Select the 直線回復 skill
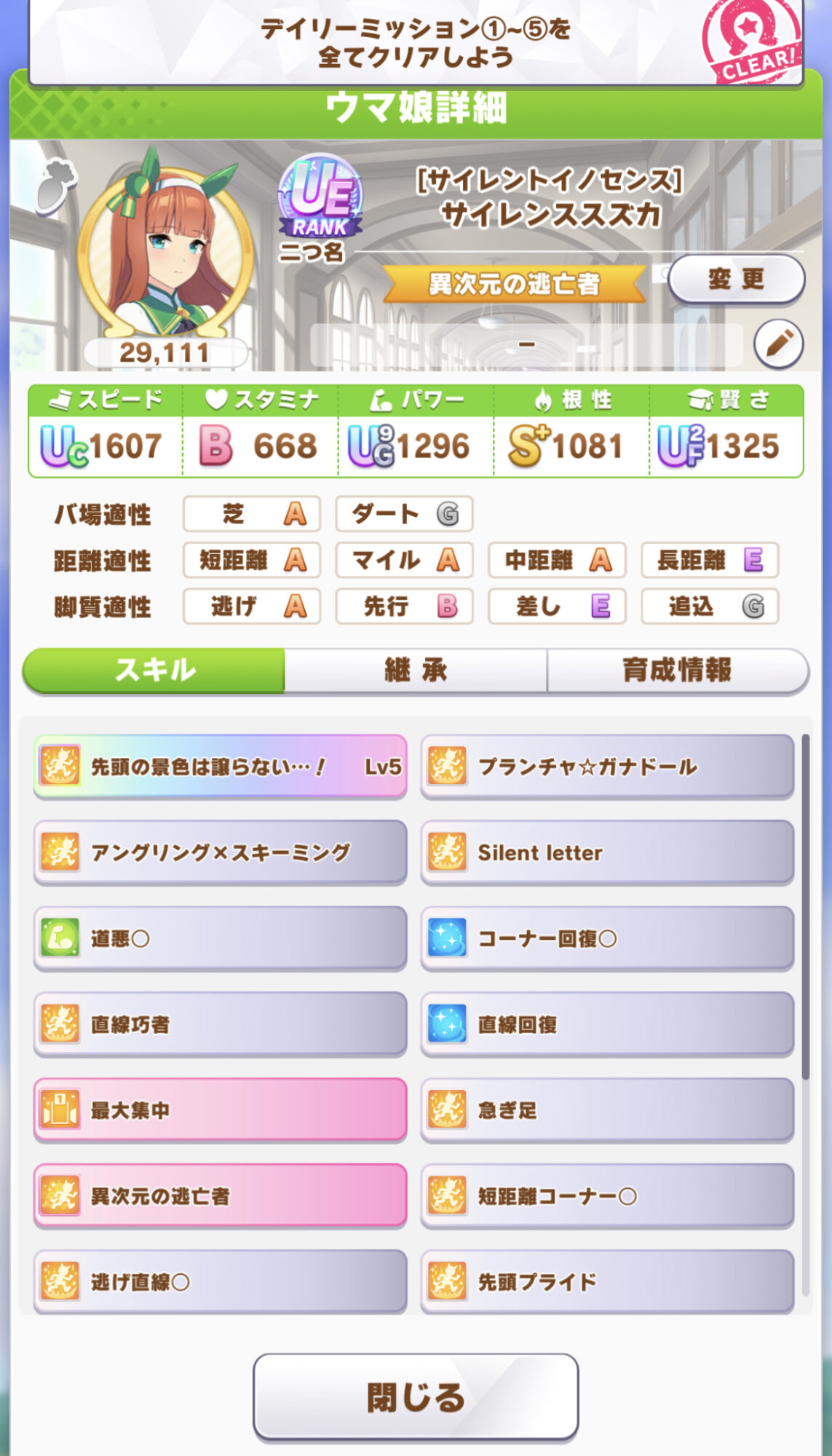The width and height of the screenshot is (832, 1456). [x=607, y=1024]
